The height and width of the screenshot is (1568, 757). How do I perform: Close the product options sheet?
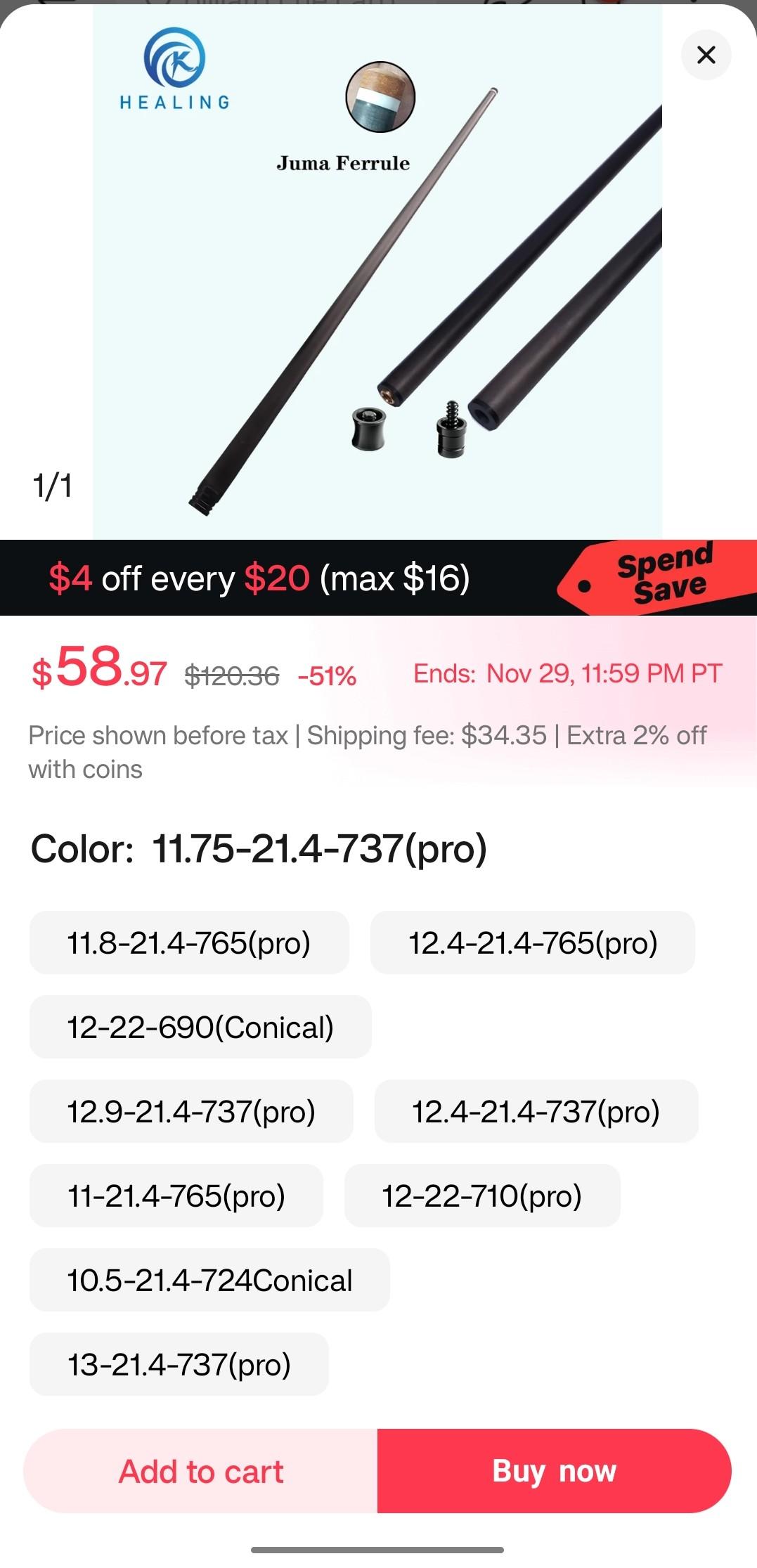(706, 55)
